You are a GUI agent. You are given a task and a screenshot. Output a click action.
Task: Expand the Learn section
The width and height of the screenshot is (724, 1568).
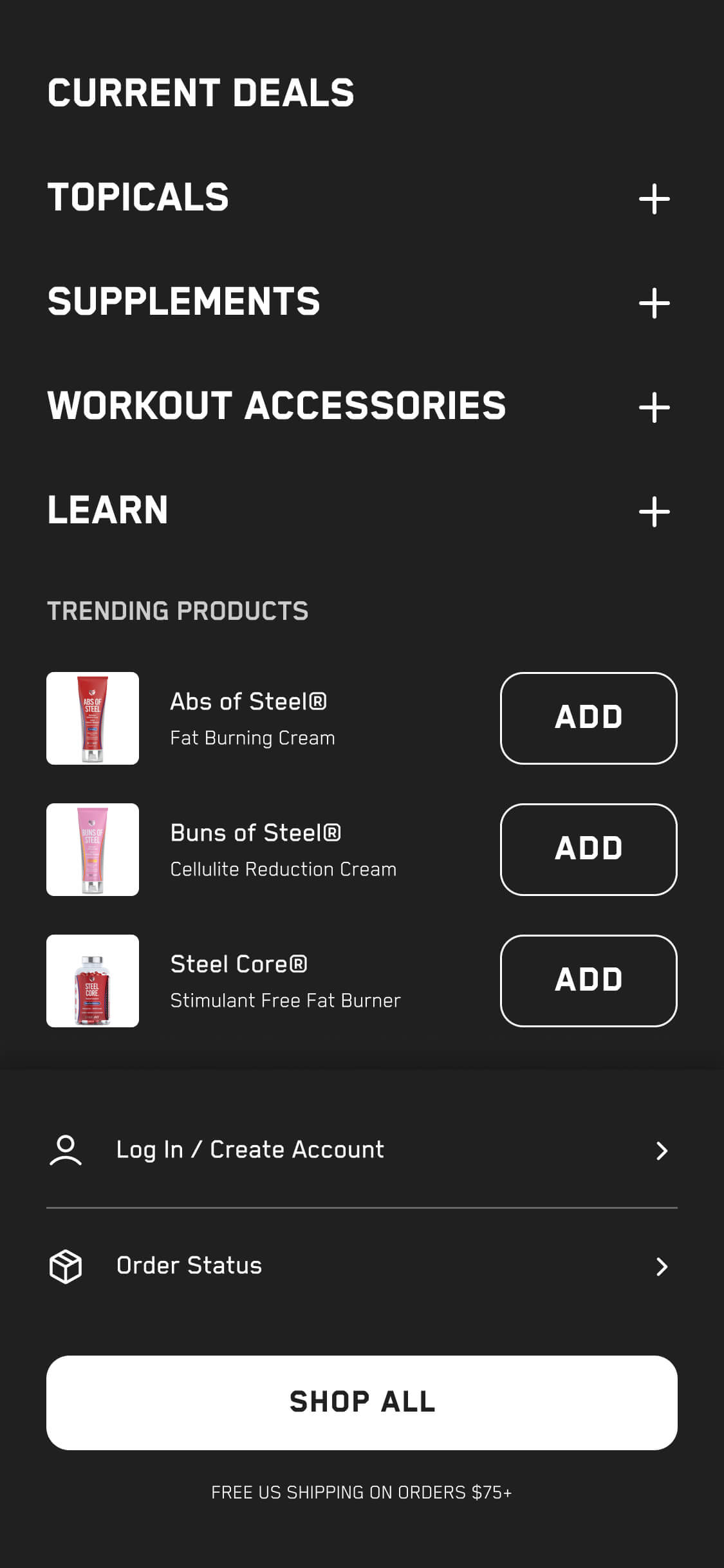pyautogui.click(x=654, y=512)
